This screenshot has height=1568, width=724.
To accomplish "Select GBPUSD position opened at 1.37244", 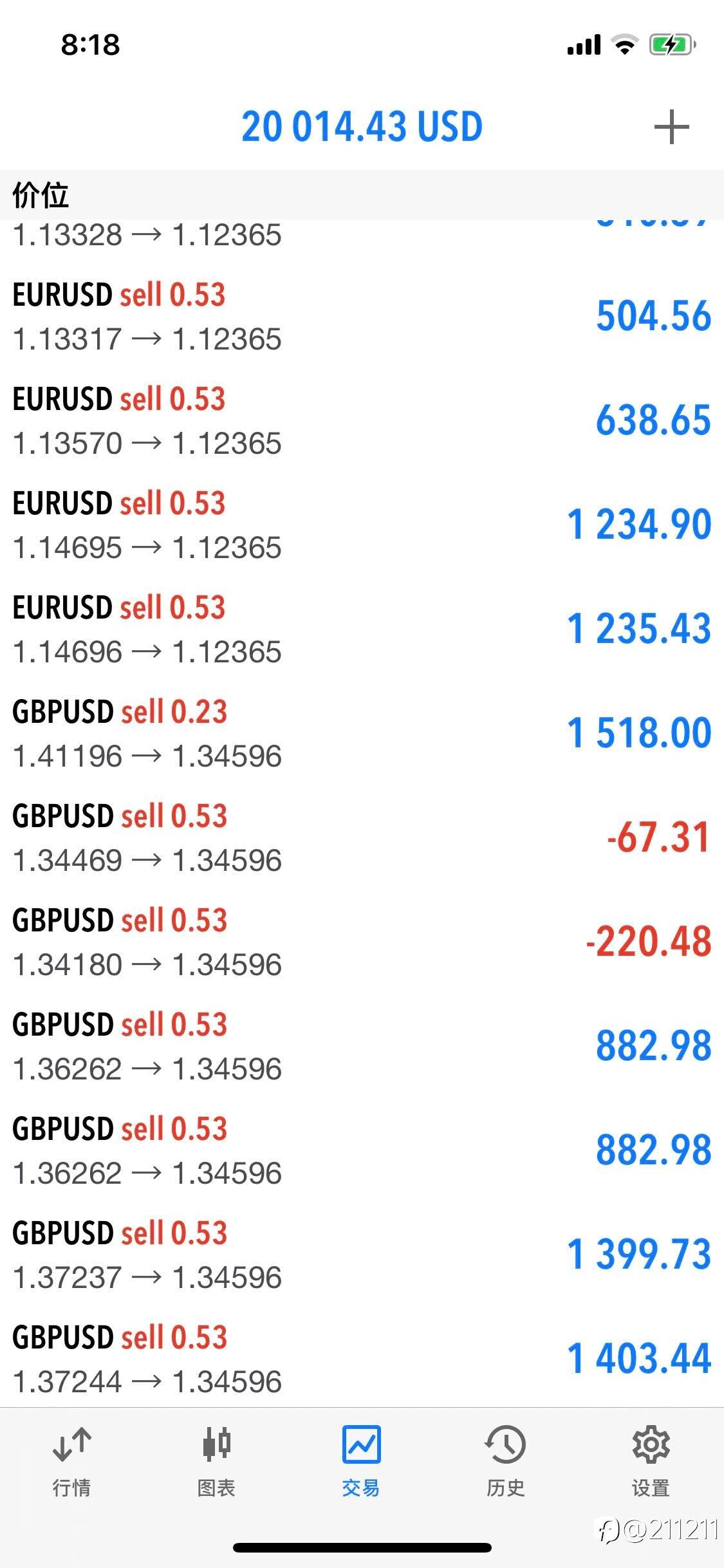I will tap(362, 1357).
